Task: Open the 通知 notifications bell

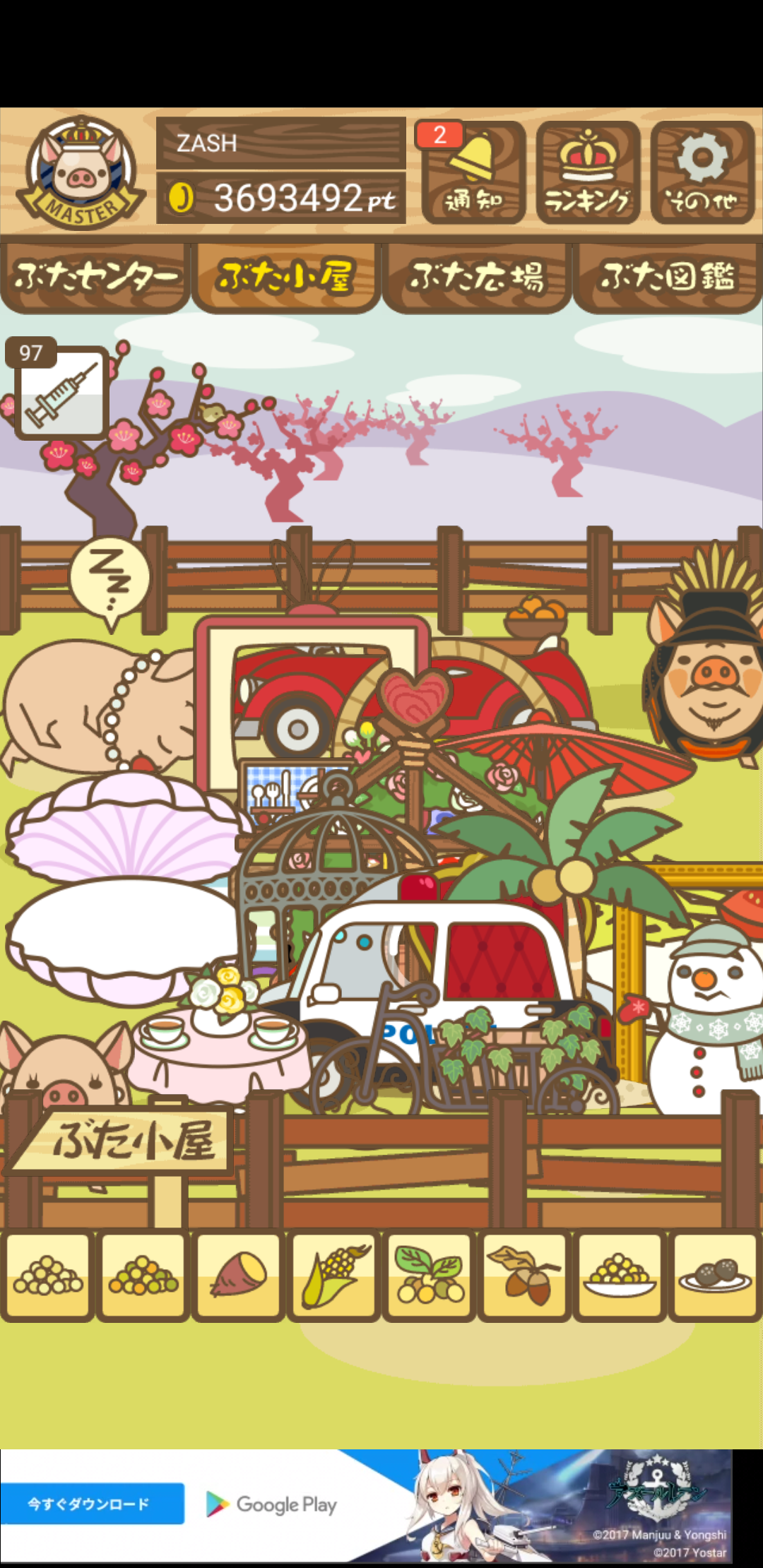Action: tap(473, 172)
